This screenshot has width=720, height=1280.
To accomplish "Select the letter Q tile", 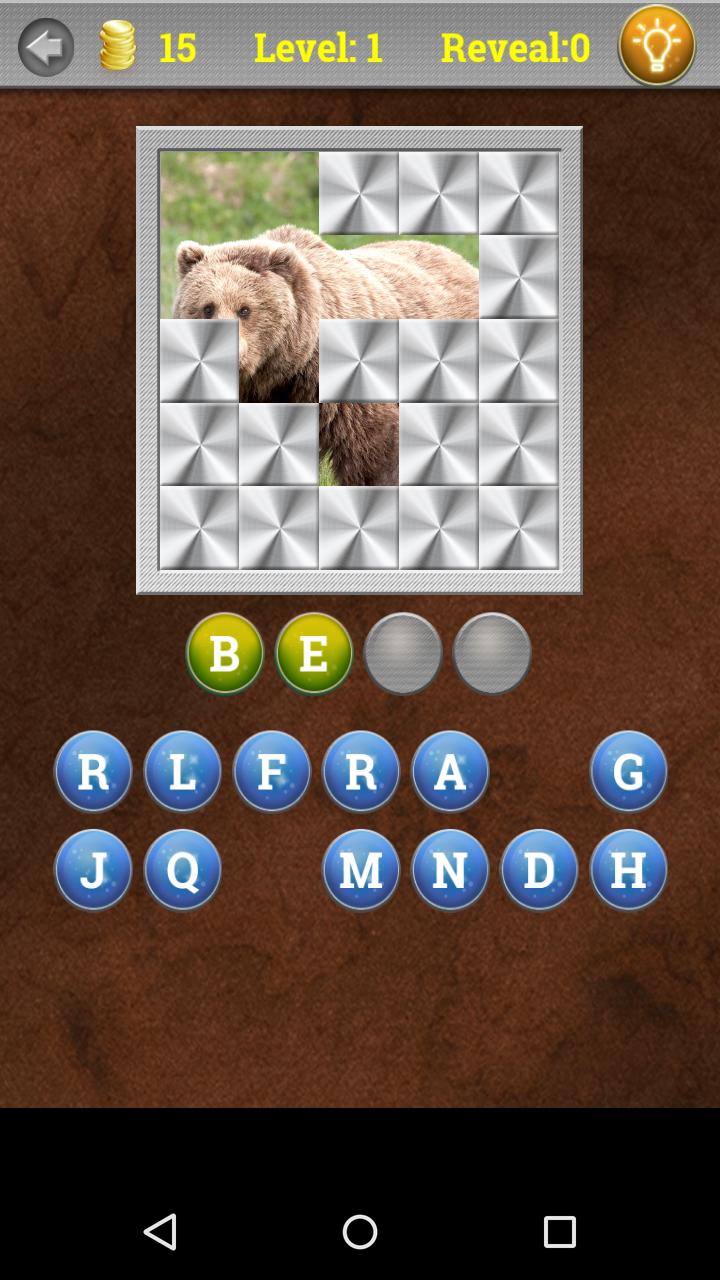I will [182, 870].
